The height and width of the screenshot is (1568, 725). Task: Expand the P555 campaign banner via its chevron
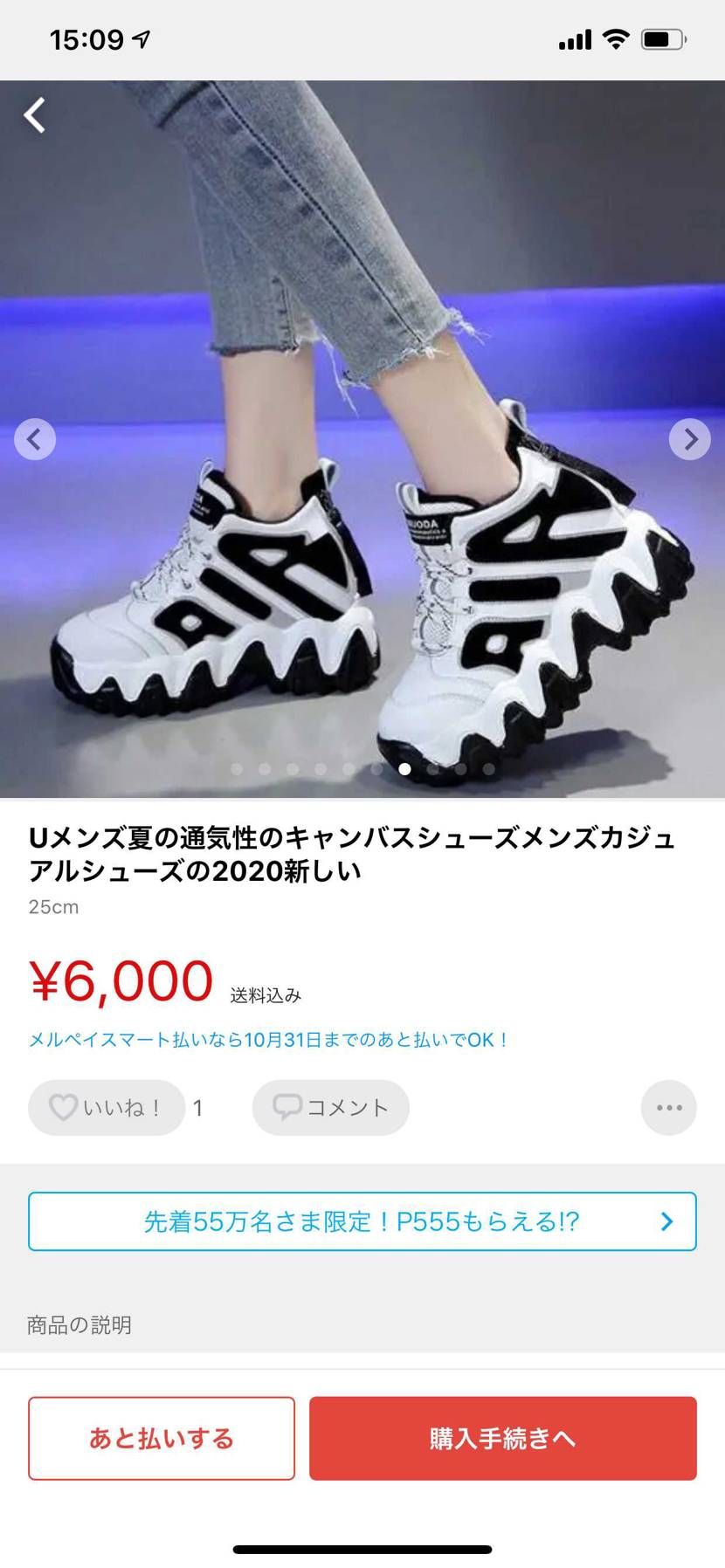pyautogui.click(x=667, y=1221)
